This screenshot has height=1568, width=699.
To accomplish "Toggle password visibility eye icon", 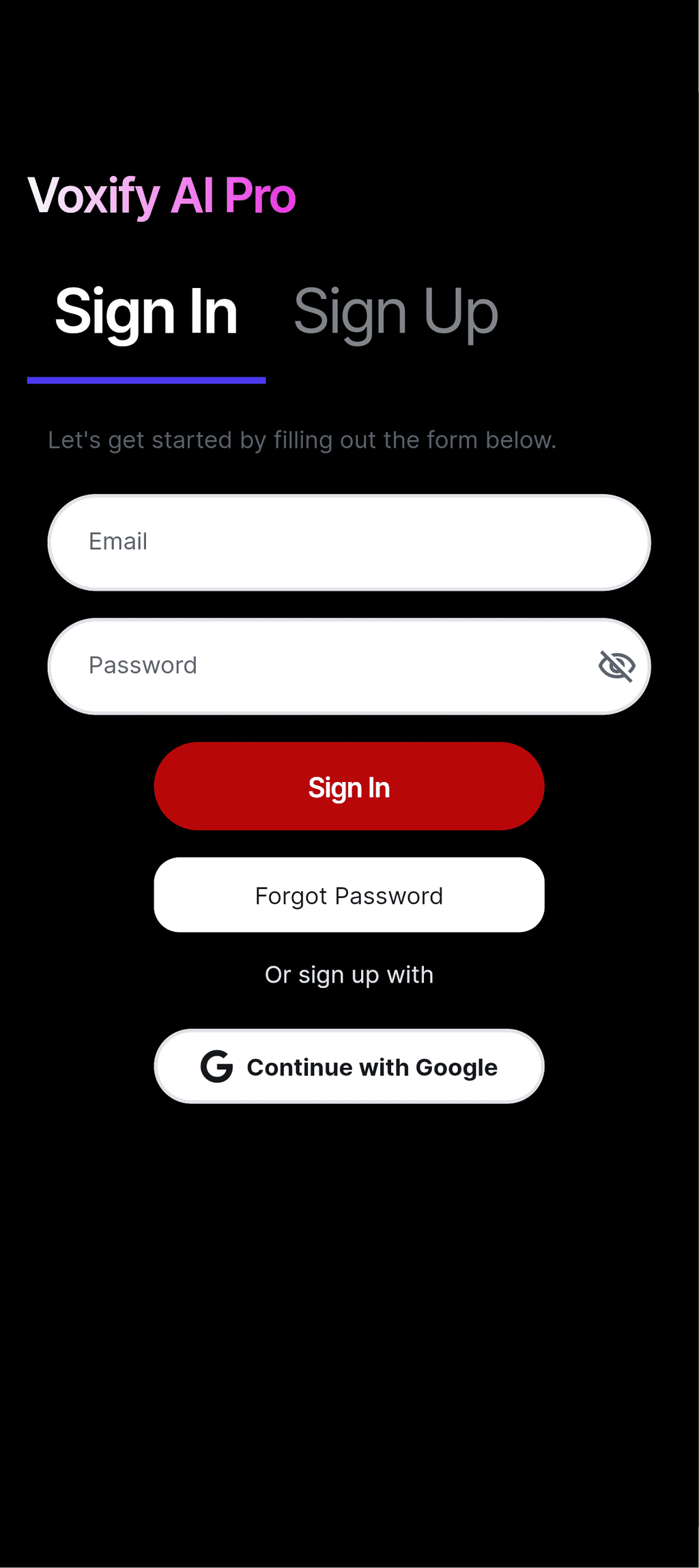I will (616, 666).
